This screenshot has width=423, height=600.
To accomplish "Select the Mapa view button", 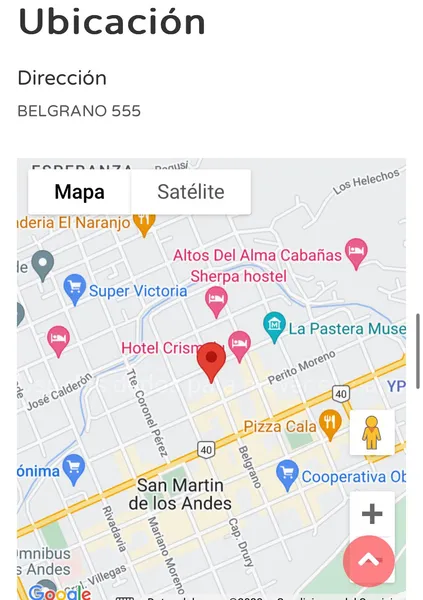I will 80,192.
